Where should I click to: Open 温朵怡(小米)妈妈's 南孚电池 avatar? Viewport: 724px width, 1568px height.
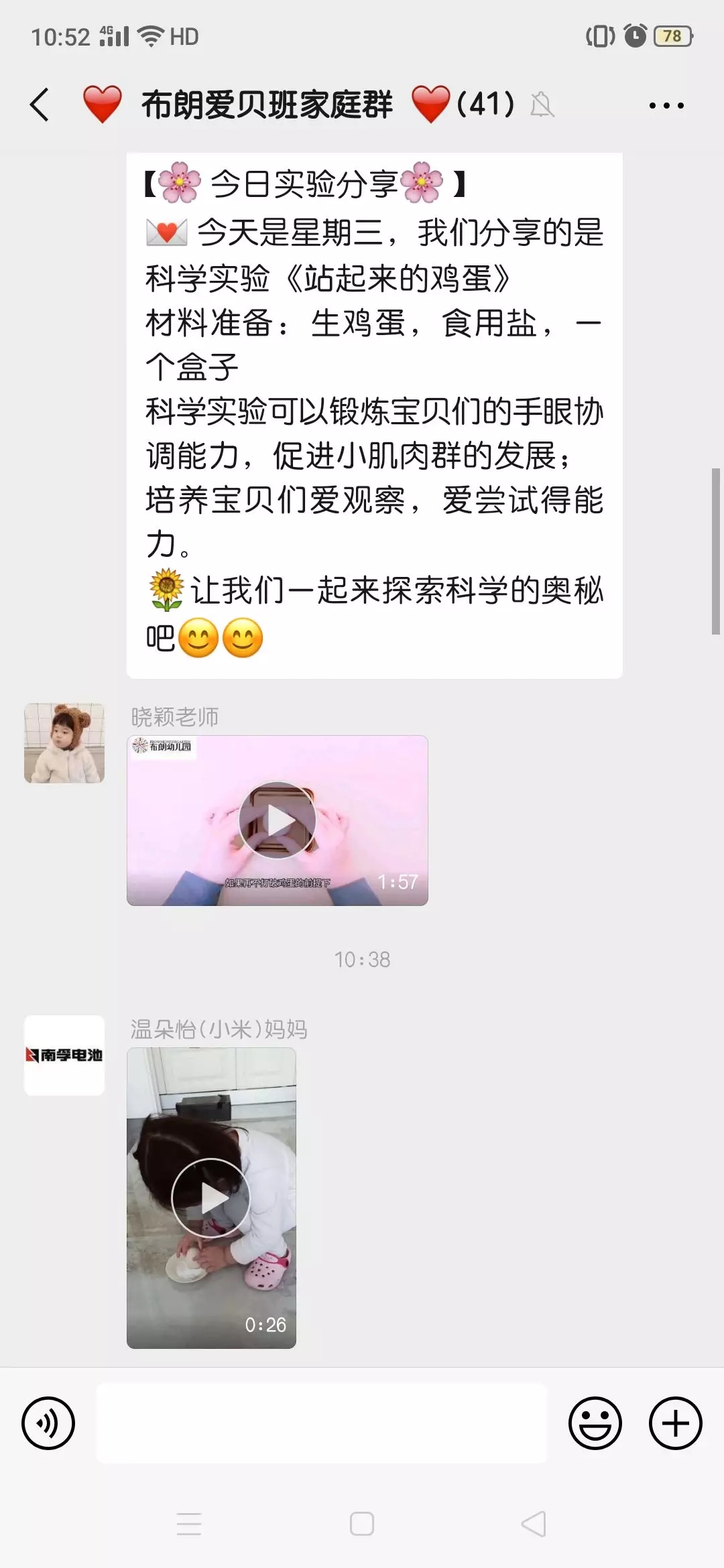click(x=64, y=1055)
